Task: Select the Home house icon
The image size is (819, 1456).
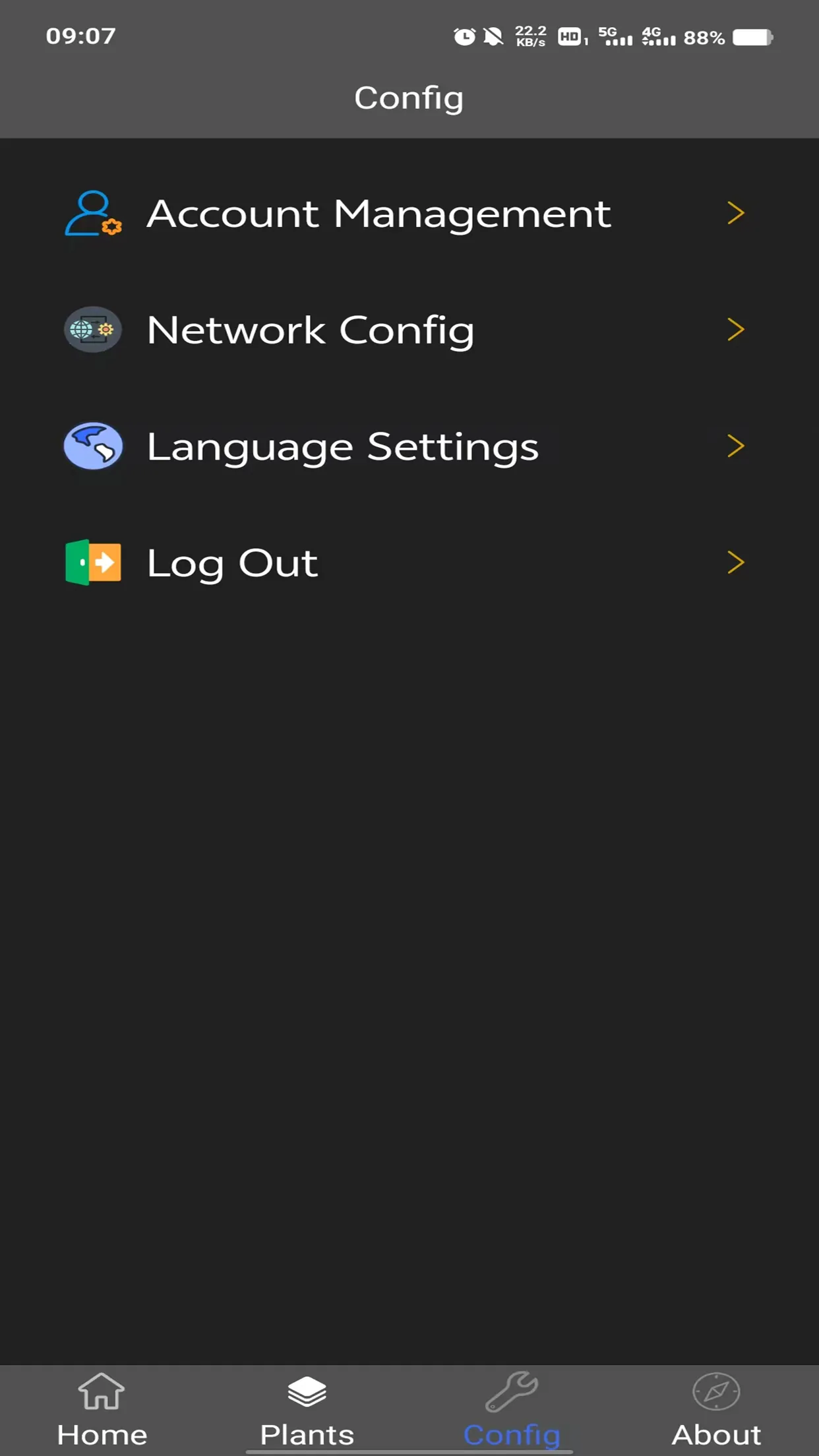Action: pos(102,1393)
